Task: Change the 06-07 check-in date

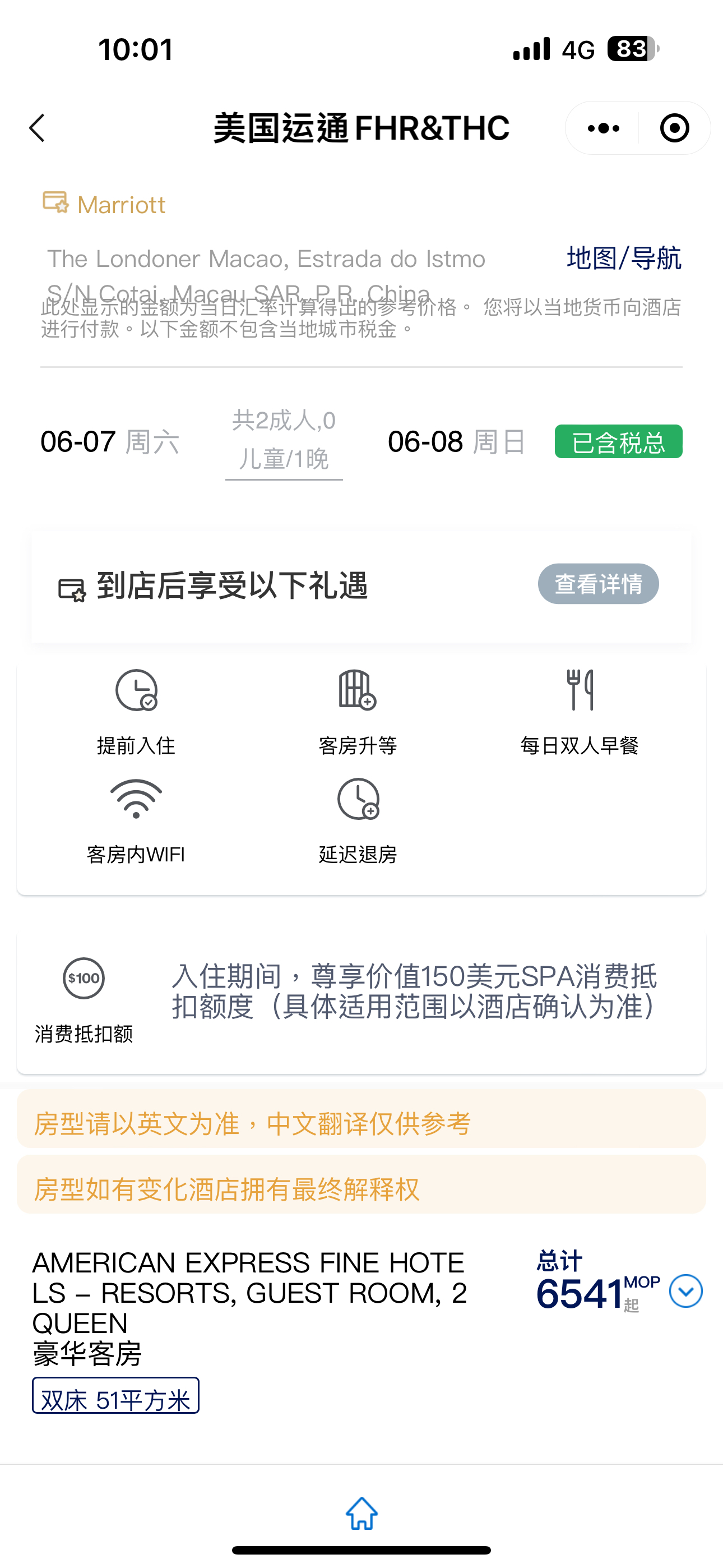Action: click(x=109, y=441)
